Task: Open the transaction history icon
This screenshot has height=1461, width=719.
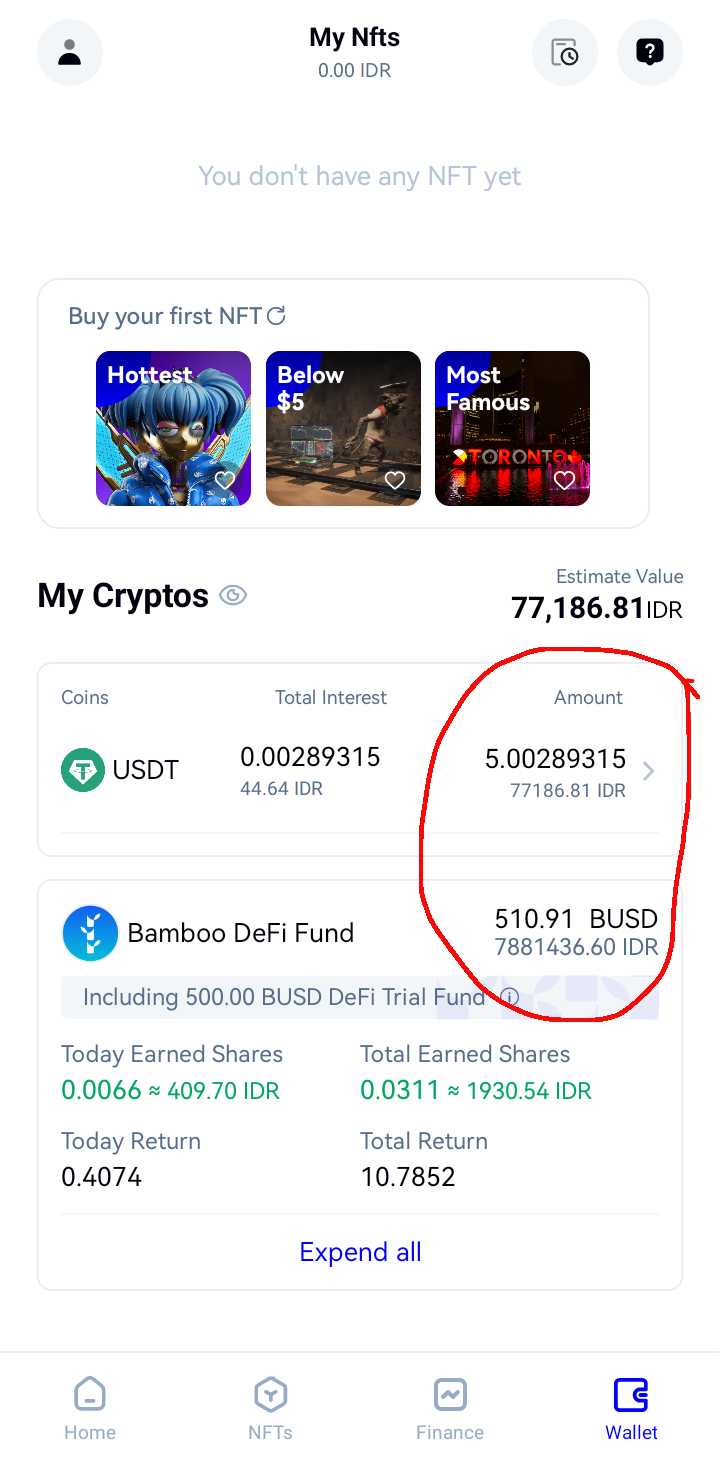Action: click(565, 52)
